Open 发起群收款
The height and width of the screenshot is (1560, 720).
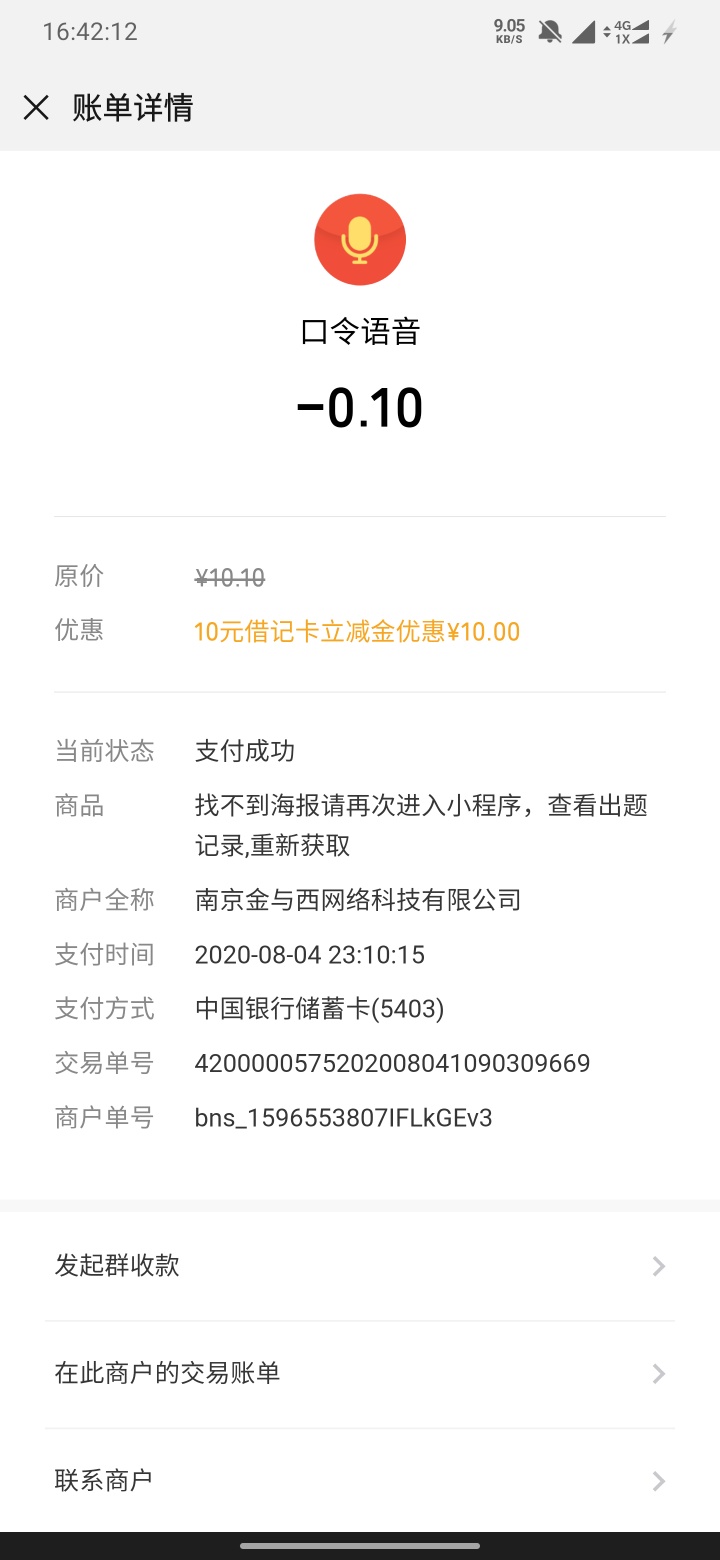click(360, 1266)
